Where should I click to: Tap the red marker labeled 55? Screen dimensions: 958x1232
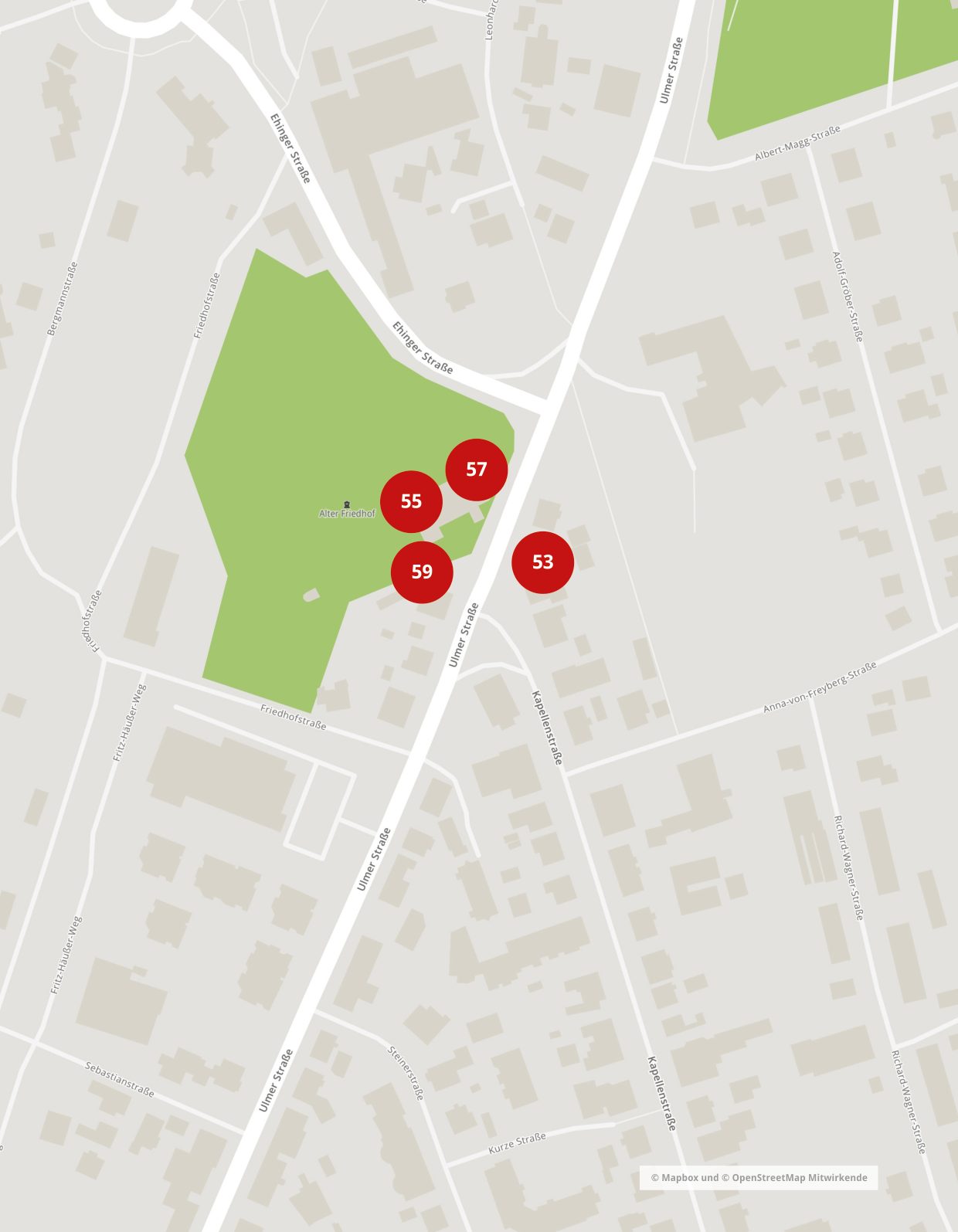pyautogui.click(x=411, y=501)
